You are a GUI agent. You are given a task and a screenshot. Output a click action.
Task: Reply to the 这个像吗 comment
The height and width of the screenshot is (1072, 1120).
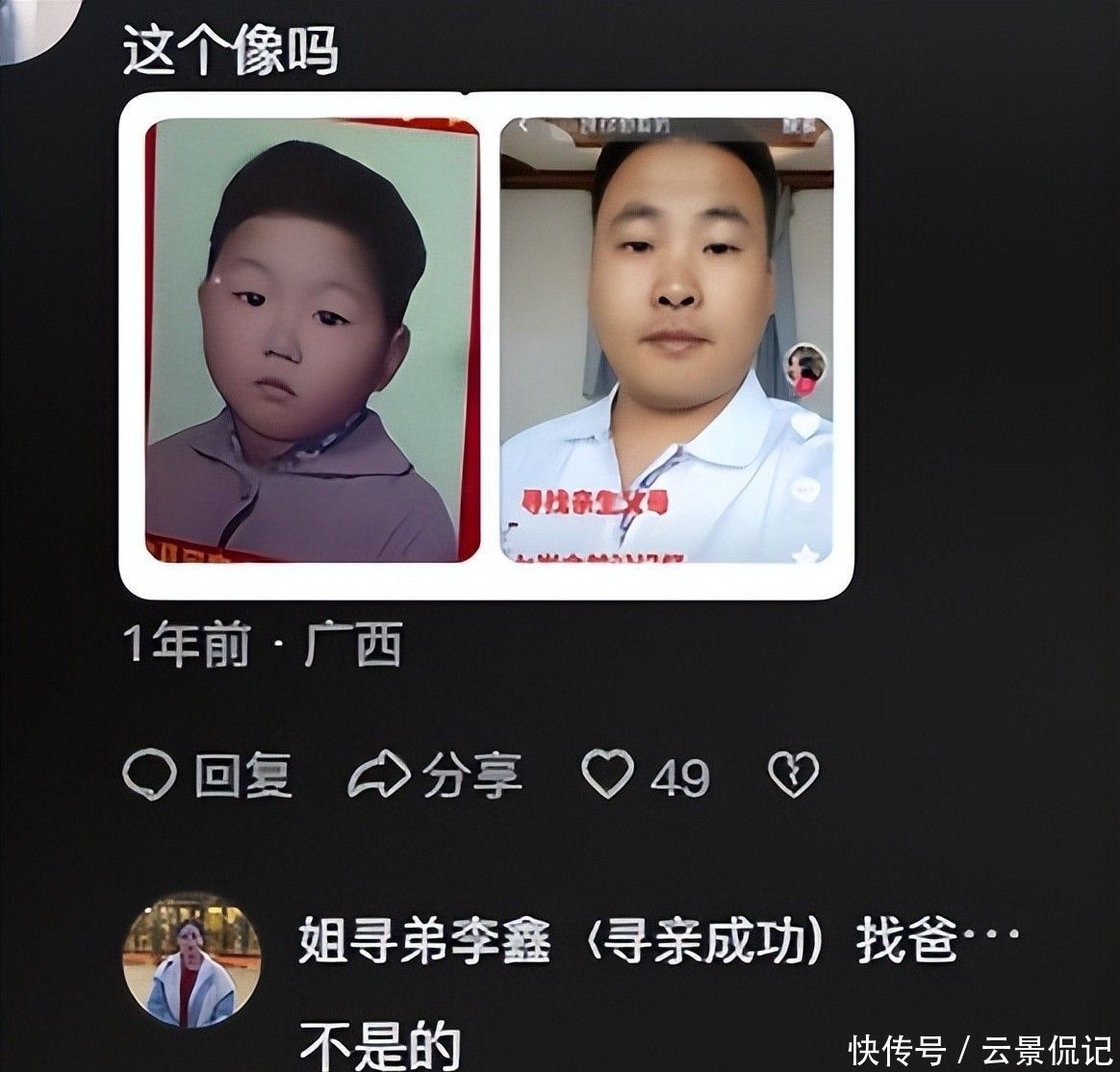click(x=208, y=775)
